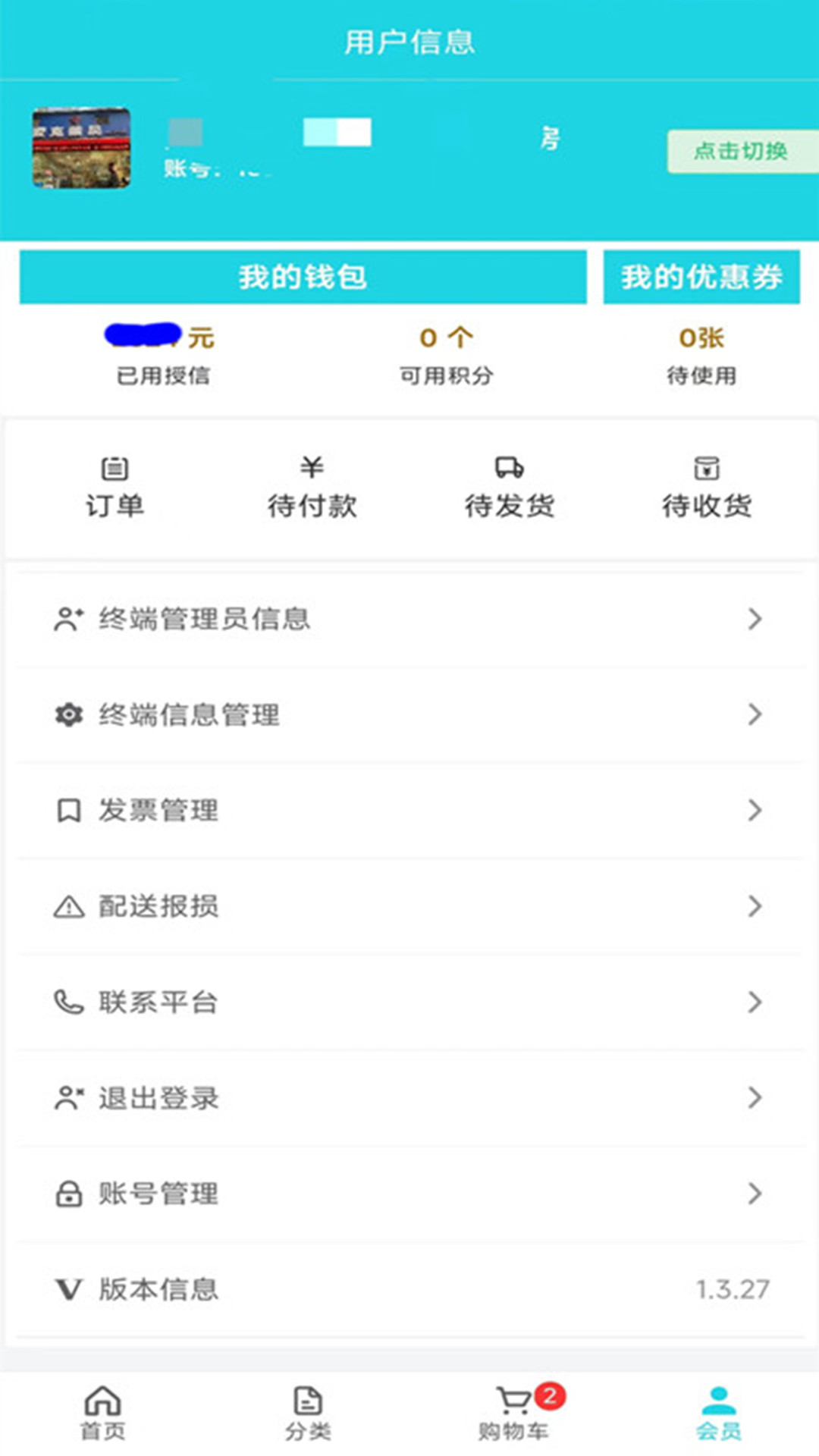
Task: Switch to the 分类 tab
Action: click(x=308, y=1413)
